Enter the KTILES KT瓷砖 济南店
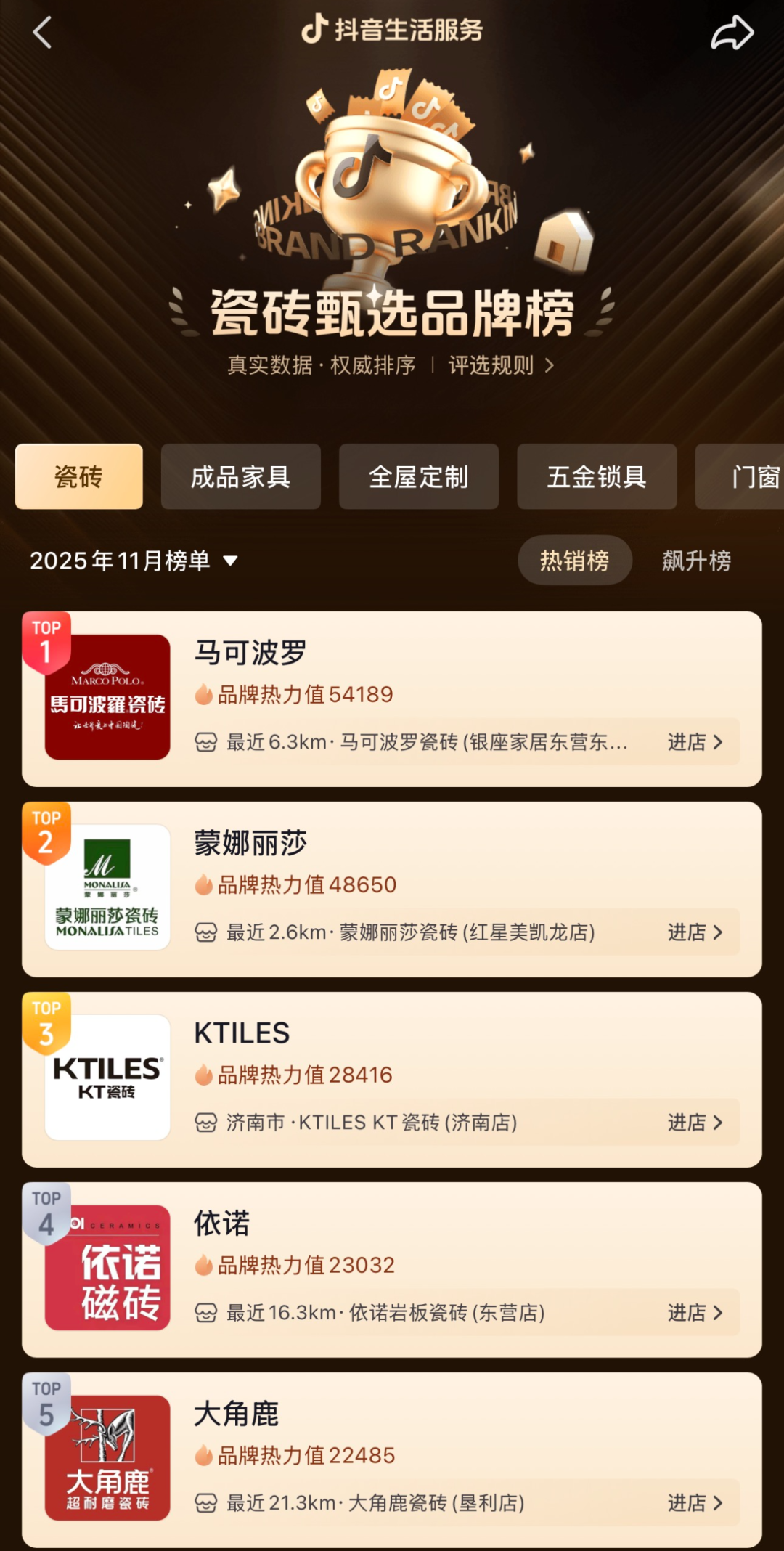Viewport: 784px width, 1551px height. click(694, 1123)
